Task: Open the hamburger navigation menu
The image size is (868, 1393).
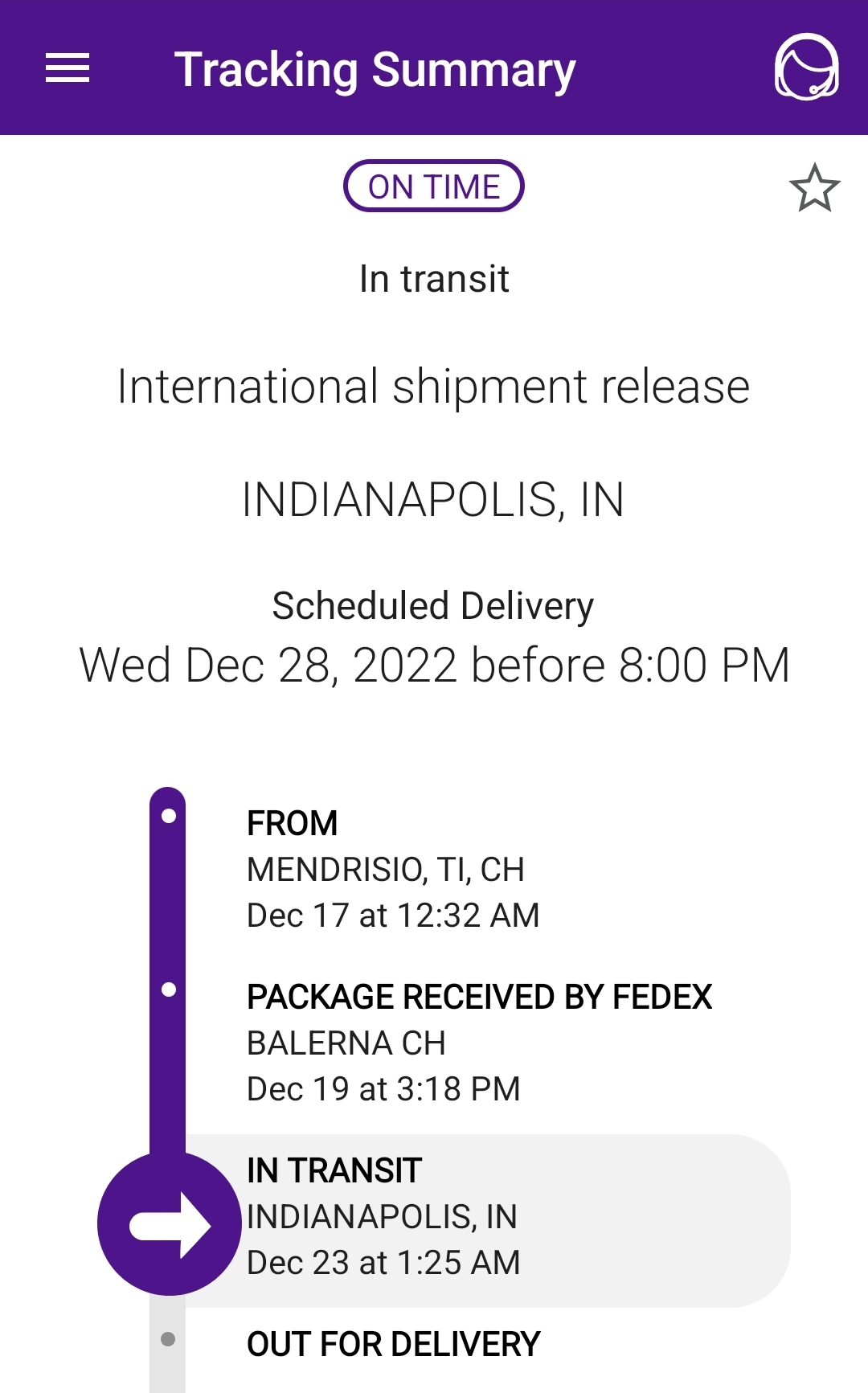Action: pos(68,68)
